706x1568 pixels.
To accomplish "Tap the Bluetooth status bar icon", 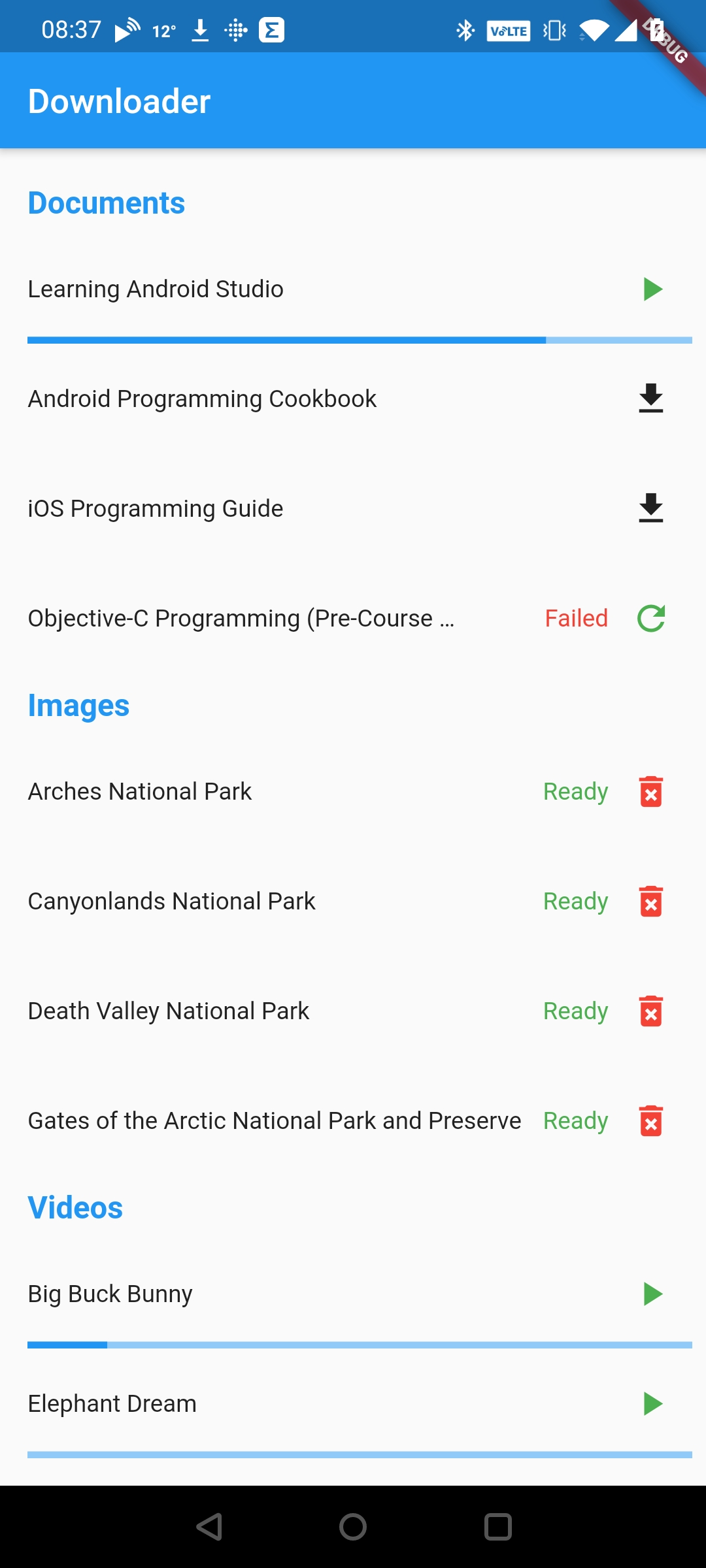I will (x=465, y=28).
